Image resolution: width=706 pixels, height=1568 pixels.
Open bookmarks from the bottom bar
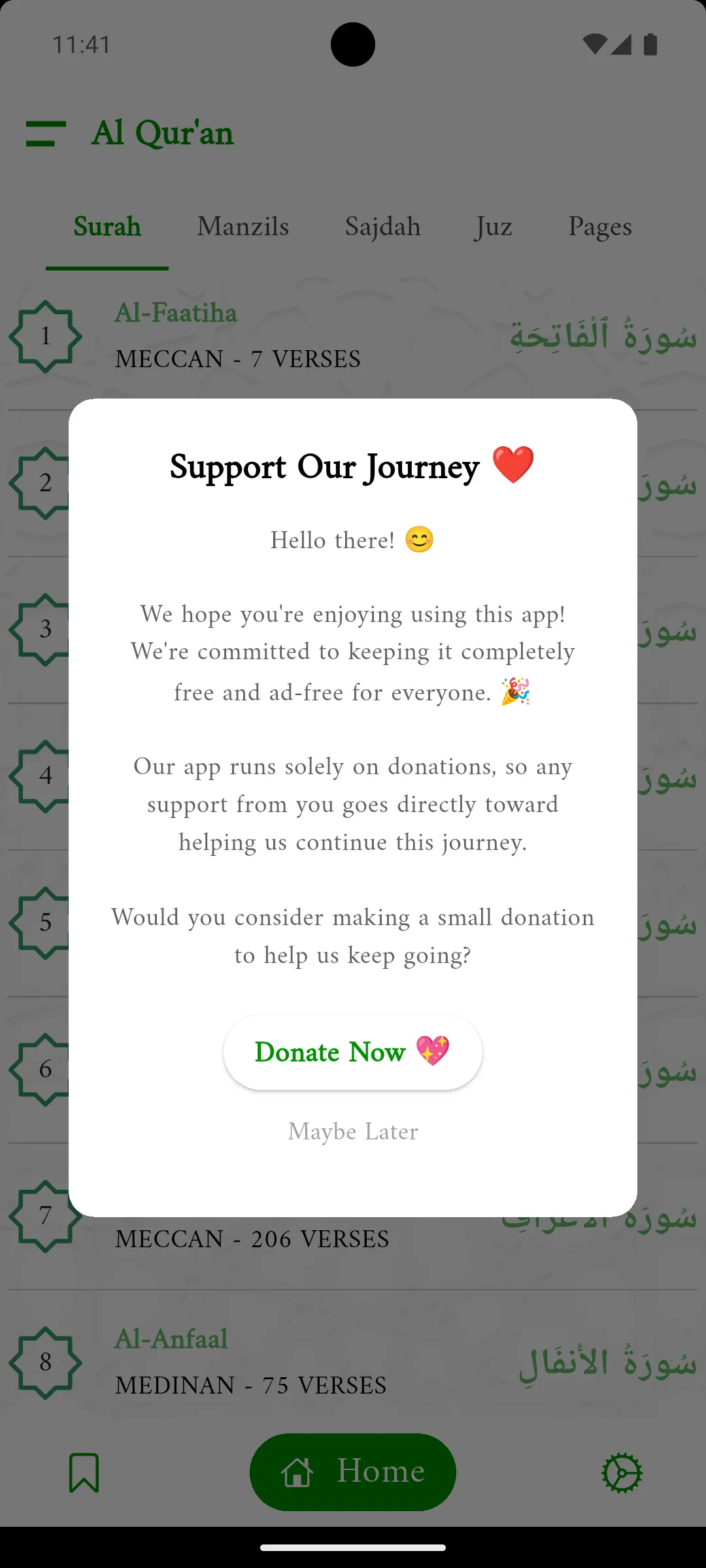point(82,1472)
